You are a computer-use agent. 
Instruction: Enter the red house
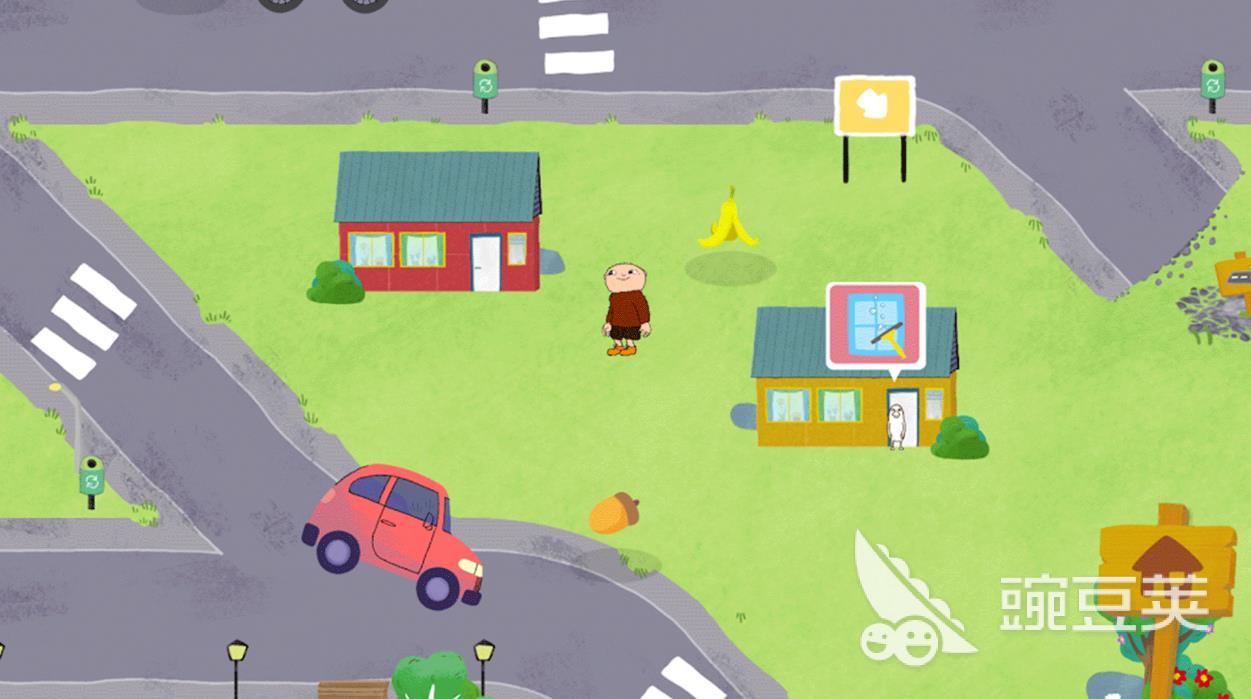(486, 262)
